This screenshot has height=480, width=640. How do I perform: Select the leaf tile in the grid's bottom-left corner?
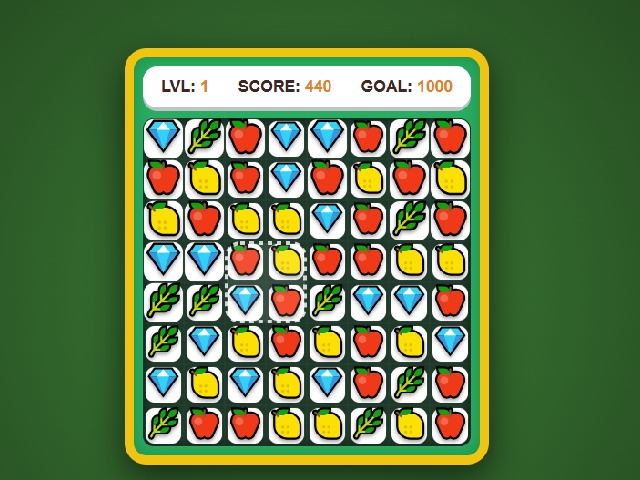tap(163, 424)
